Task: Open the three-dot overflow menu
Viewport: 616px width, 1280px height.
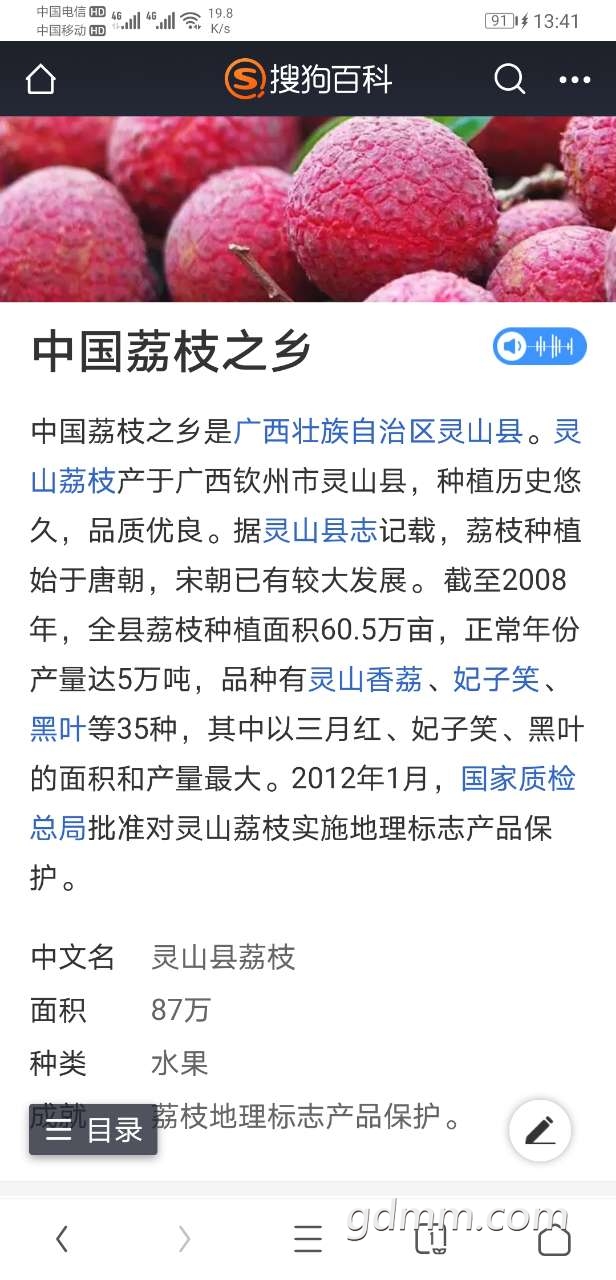Action: point(575,79)
